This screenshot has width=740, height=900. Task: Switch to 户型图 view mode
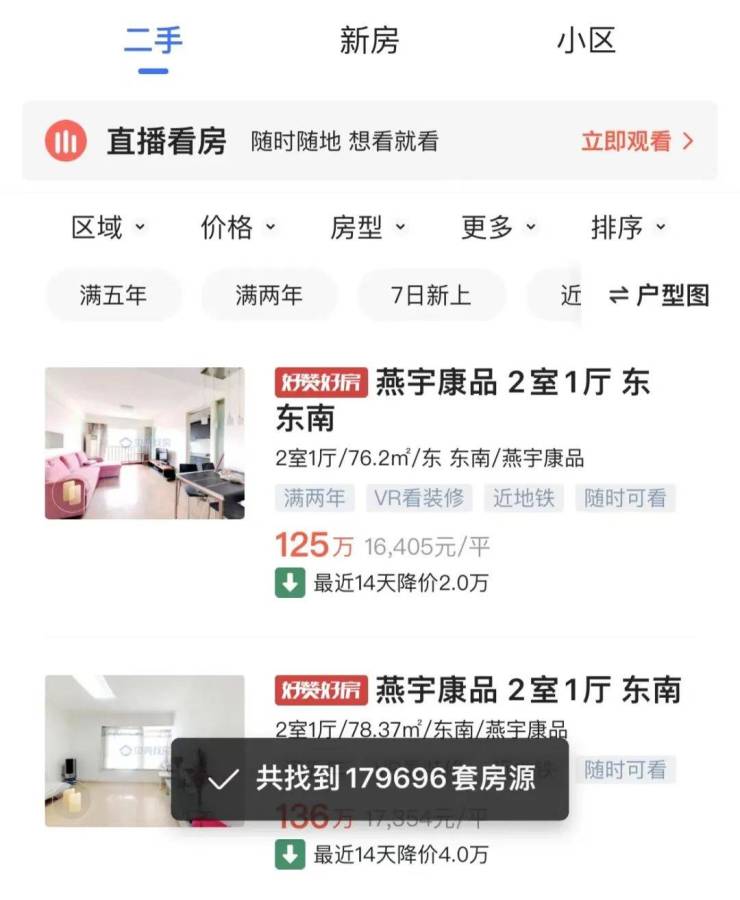tap(660, 295)
